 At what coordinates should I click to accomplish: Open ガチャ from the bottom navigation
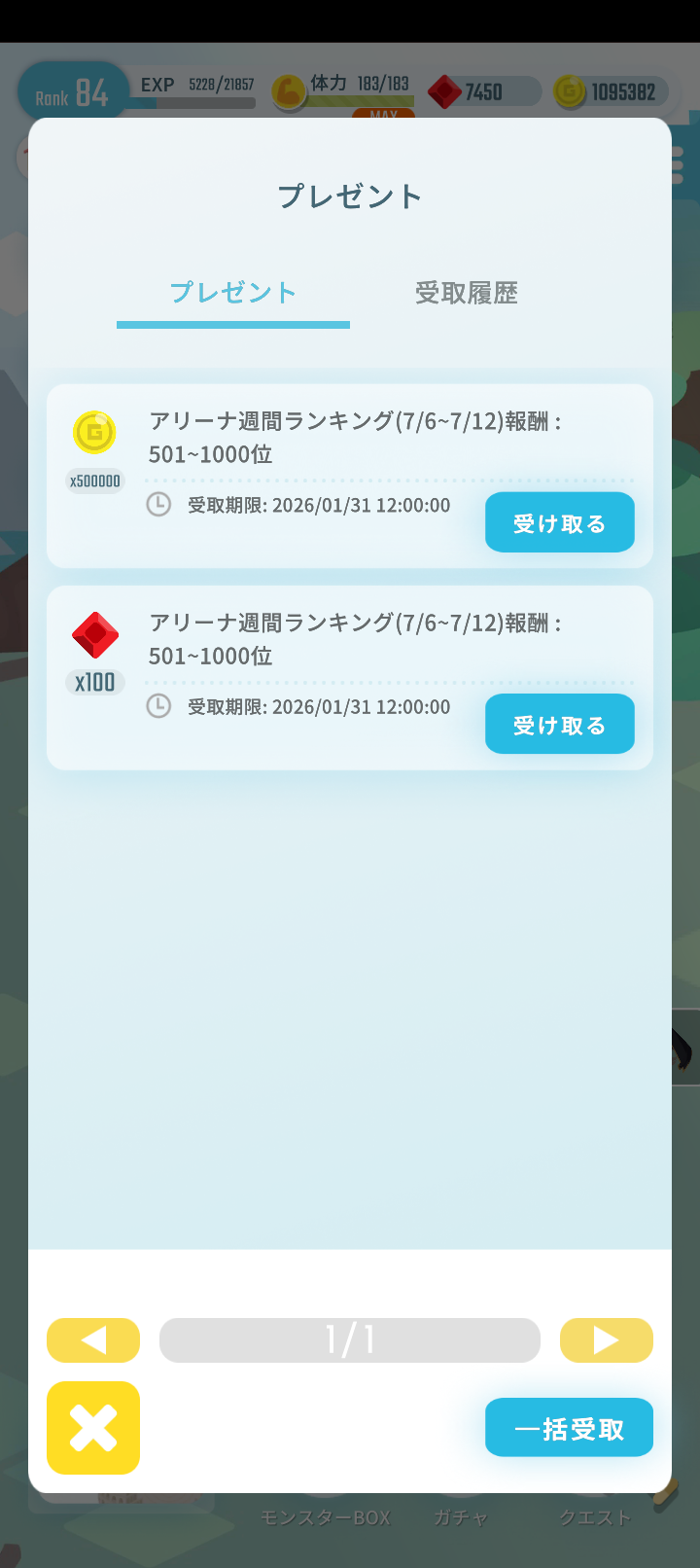pos(461,1516)
